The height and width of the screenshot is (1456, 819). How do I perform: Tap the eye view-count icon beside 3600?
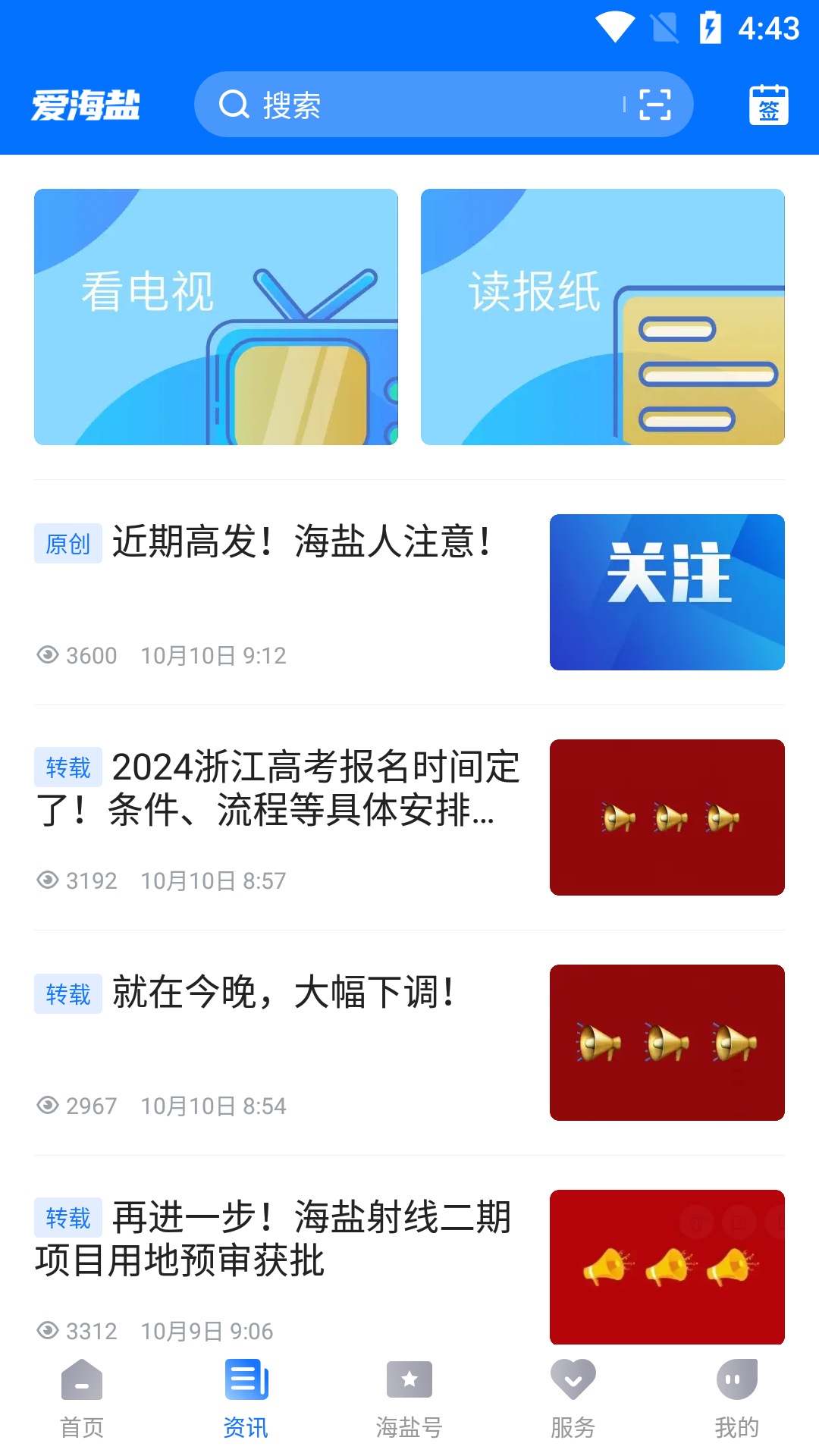click(47, 655)
